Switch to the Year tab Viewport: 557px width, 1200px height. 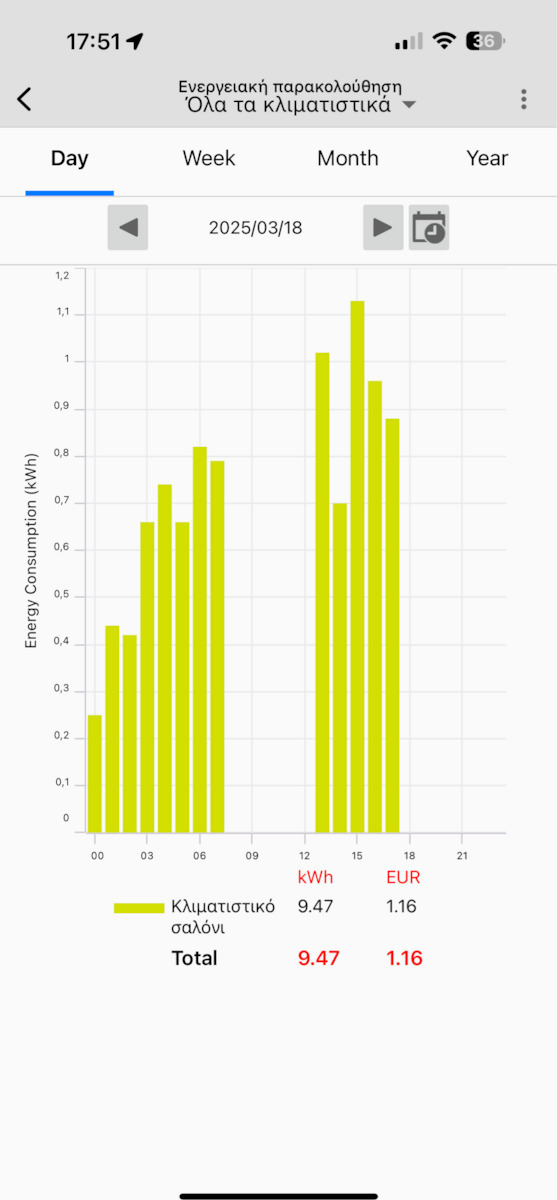tap(487, 158)
